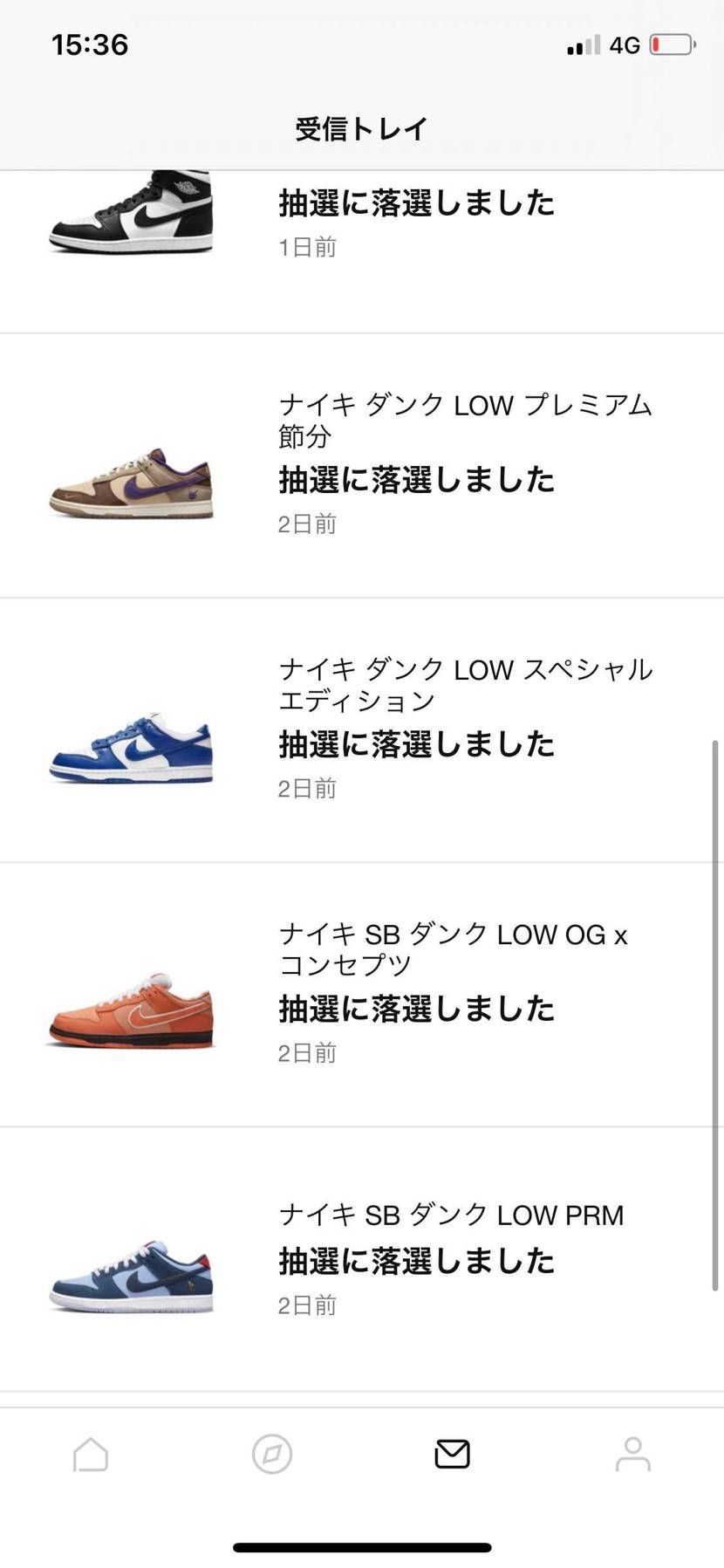
Task: Tap the 2日前 timestamp on Setsubun message
Action: click(x=307, y=524)
